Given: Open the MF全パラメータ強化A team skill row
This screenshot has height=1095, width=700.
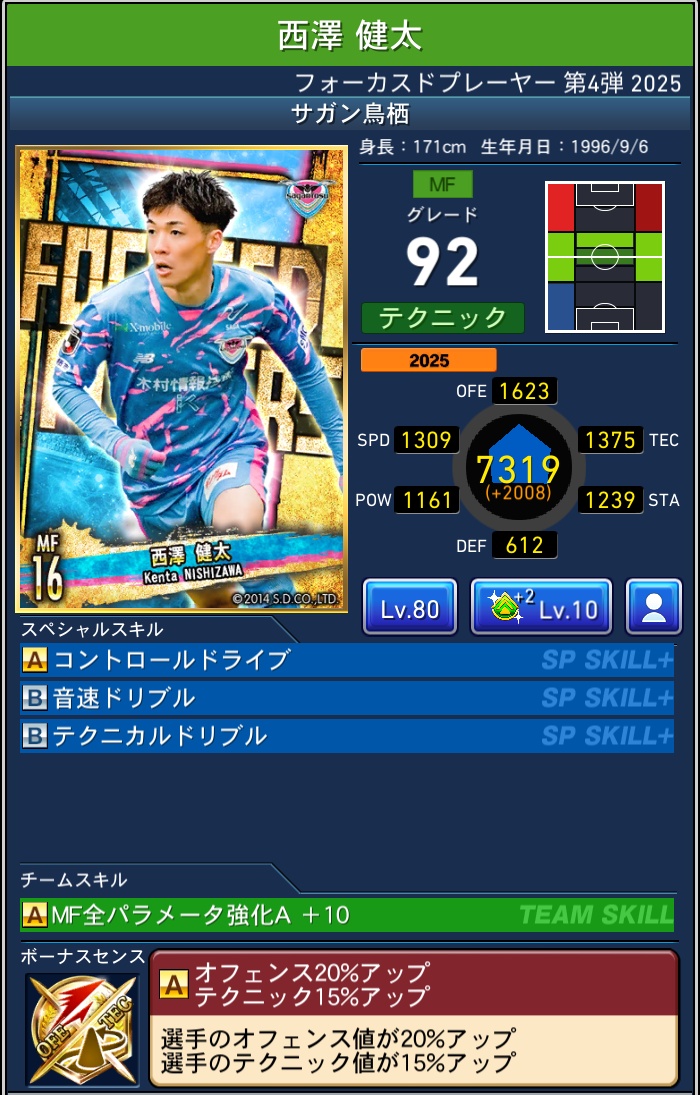Looking at the screenshot, I should pyautogui.click(x=347, y=914).
